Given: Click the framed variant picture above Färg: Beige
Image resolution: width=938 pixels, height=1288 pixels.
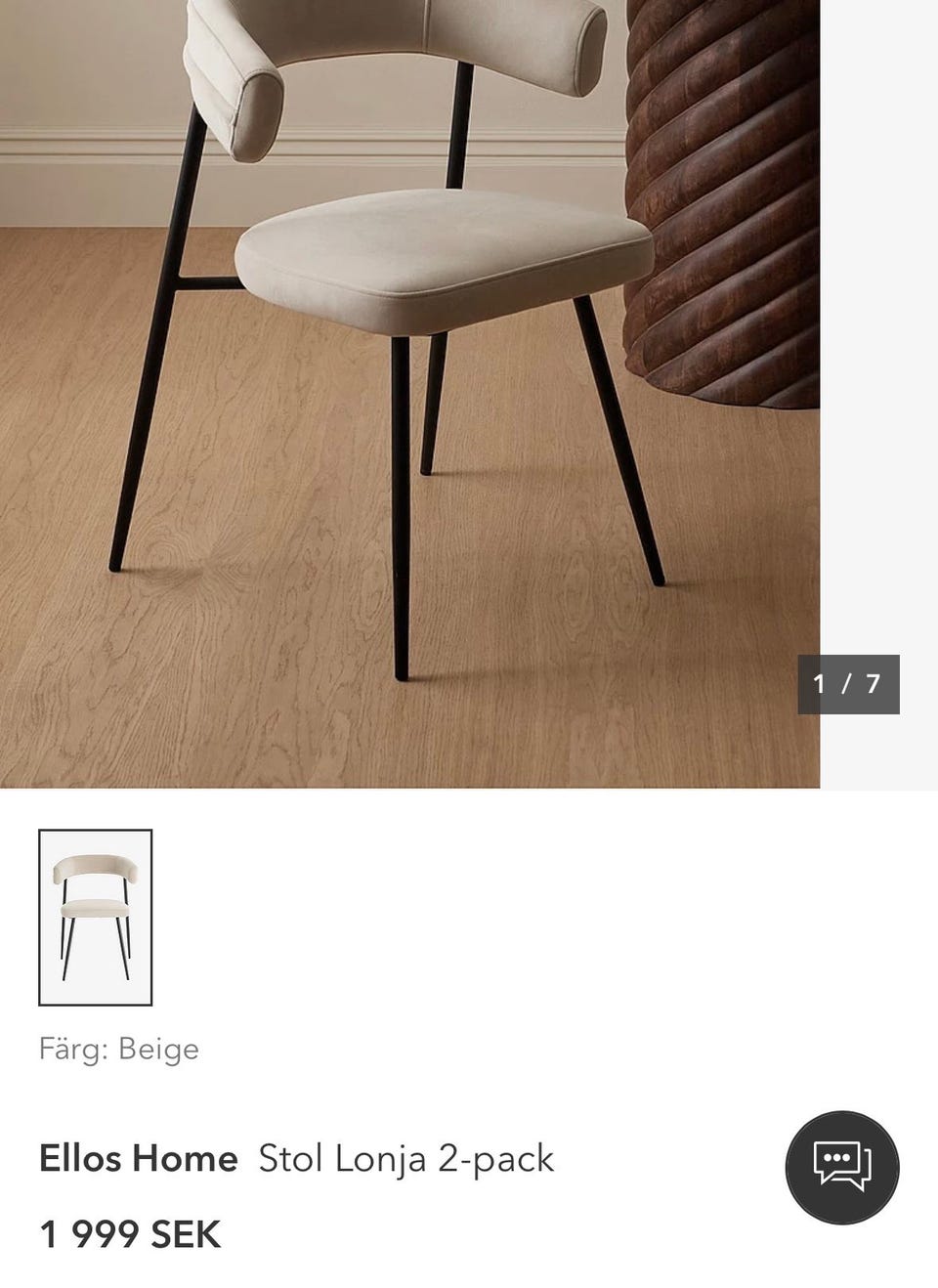Looking at the screenshot, I should tap(96, 916).
